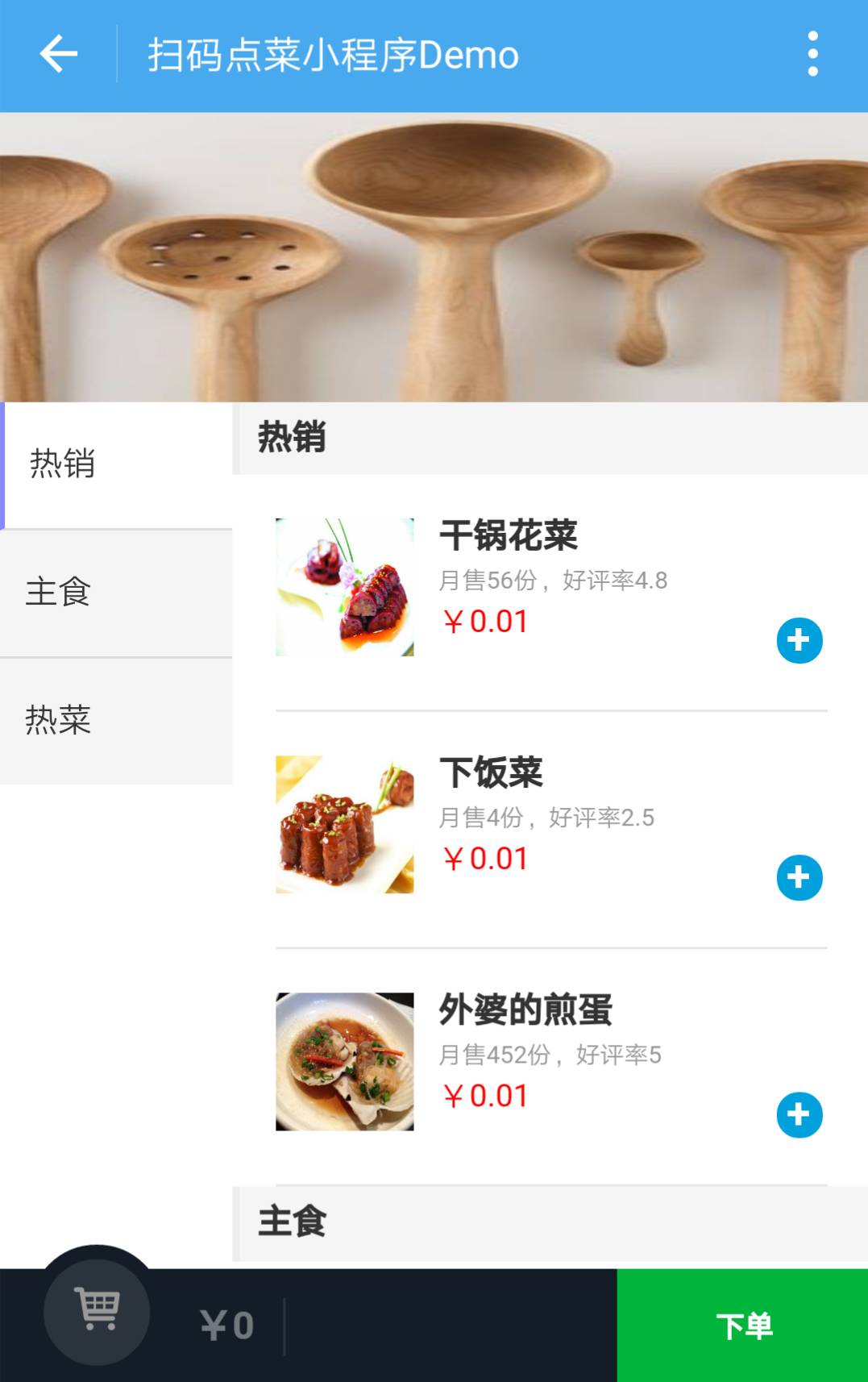Add 干锅花菜 to the cart
The height and width of the screenshot is (1382, 868).
(x=799, y=641)
